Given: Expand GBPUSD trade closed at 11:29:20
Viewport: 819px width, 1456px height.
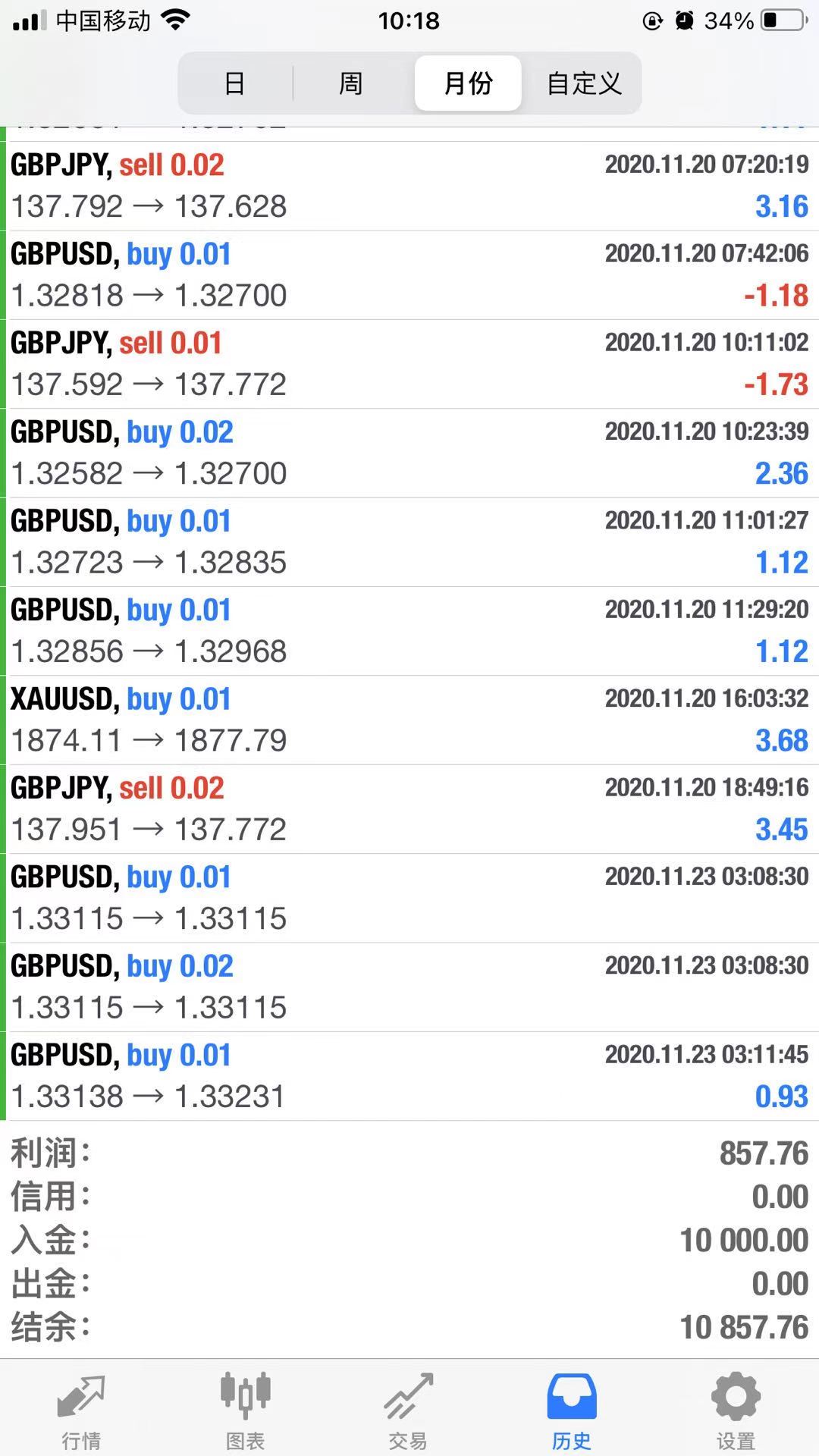Looking at the screenshot, I should pos(409,631).
